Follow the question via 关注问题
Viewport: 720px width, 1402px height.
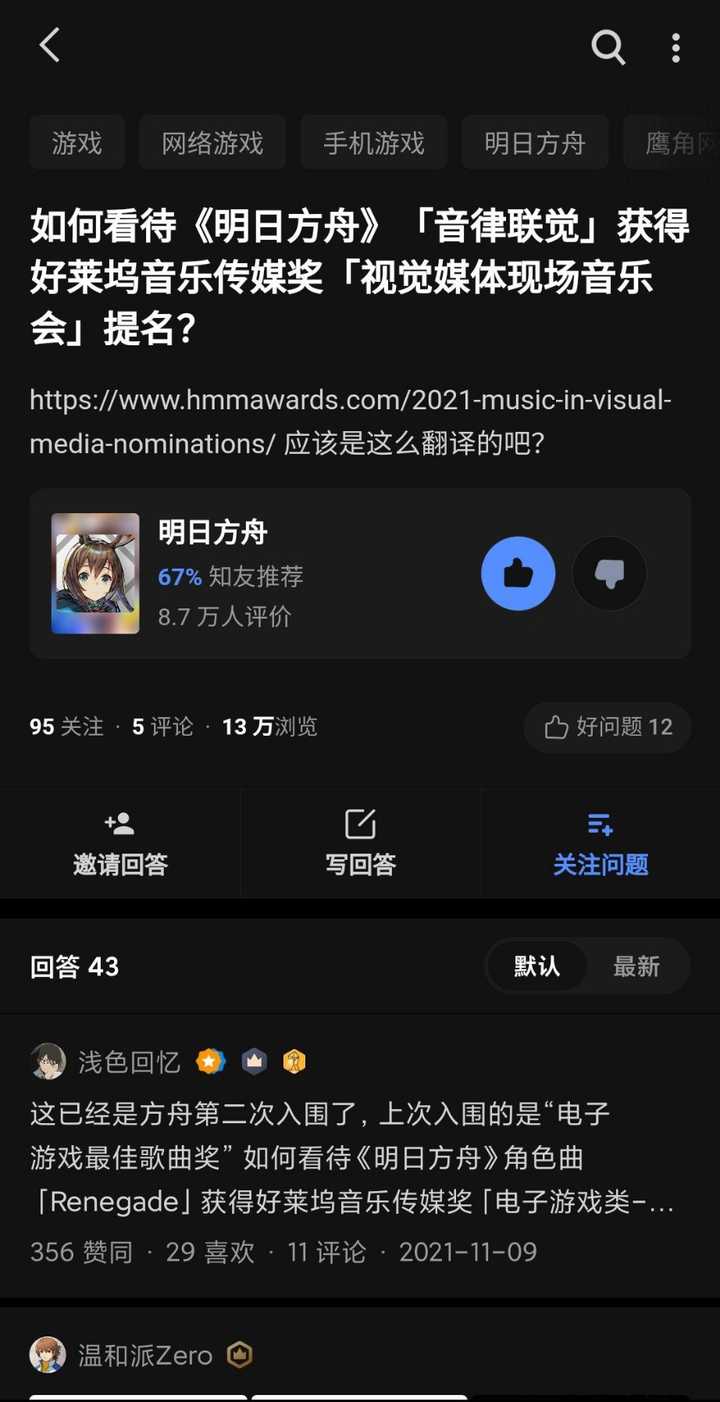click(600, 842)
